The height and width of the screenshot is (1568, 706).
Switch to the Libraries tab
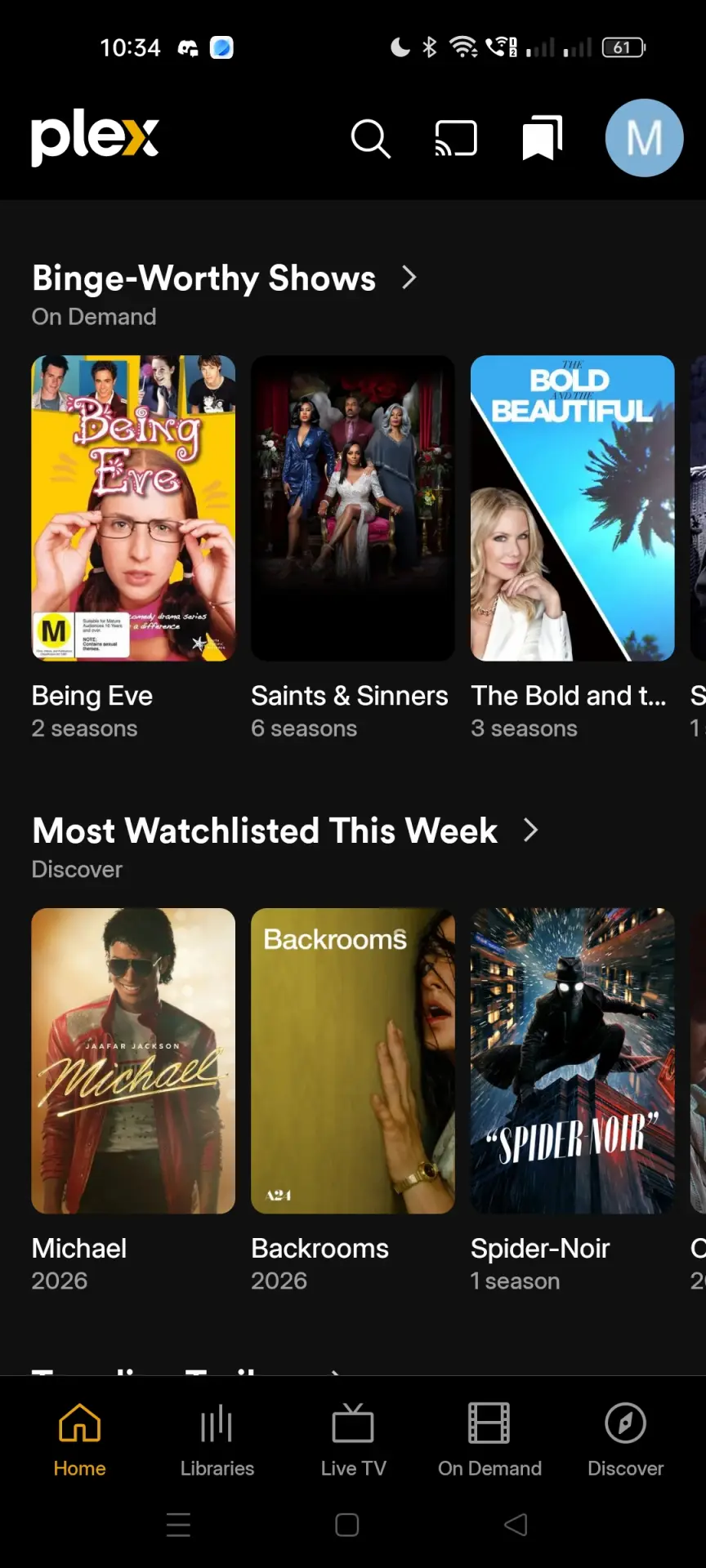coord(217,1441)
